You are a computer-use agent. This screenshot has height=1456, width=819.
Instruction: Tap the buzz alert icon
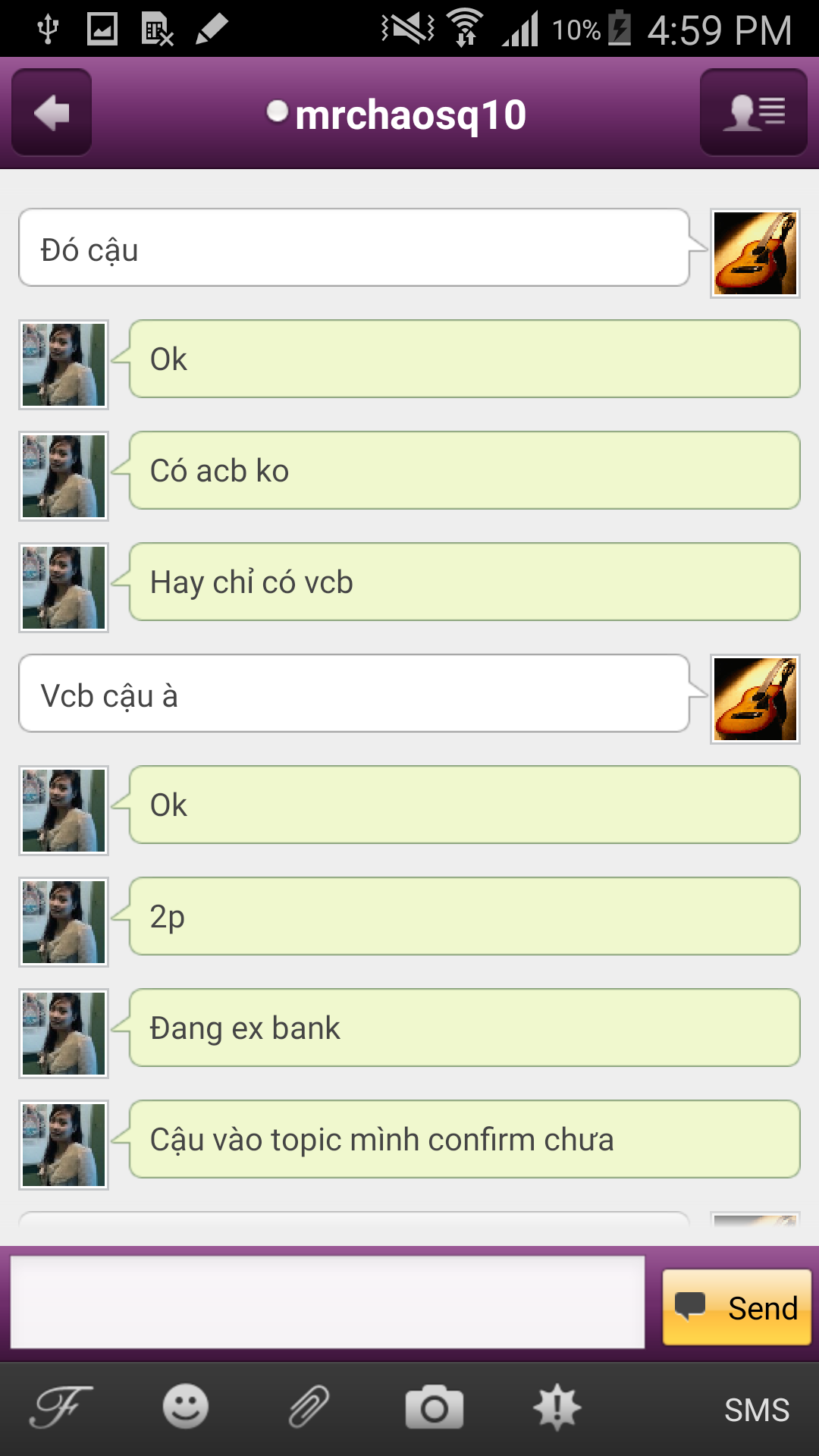pyautogui.click(x=557, y=1407)
